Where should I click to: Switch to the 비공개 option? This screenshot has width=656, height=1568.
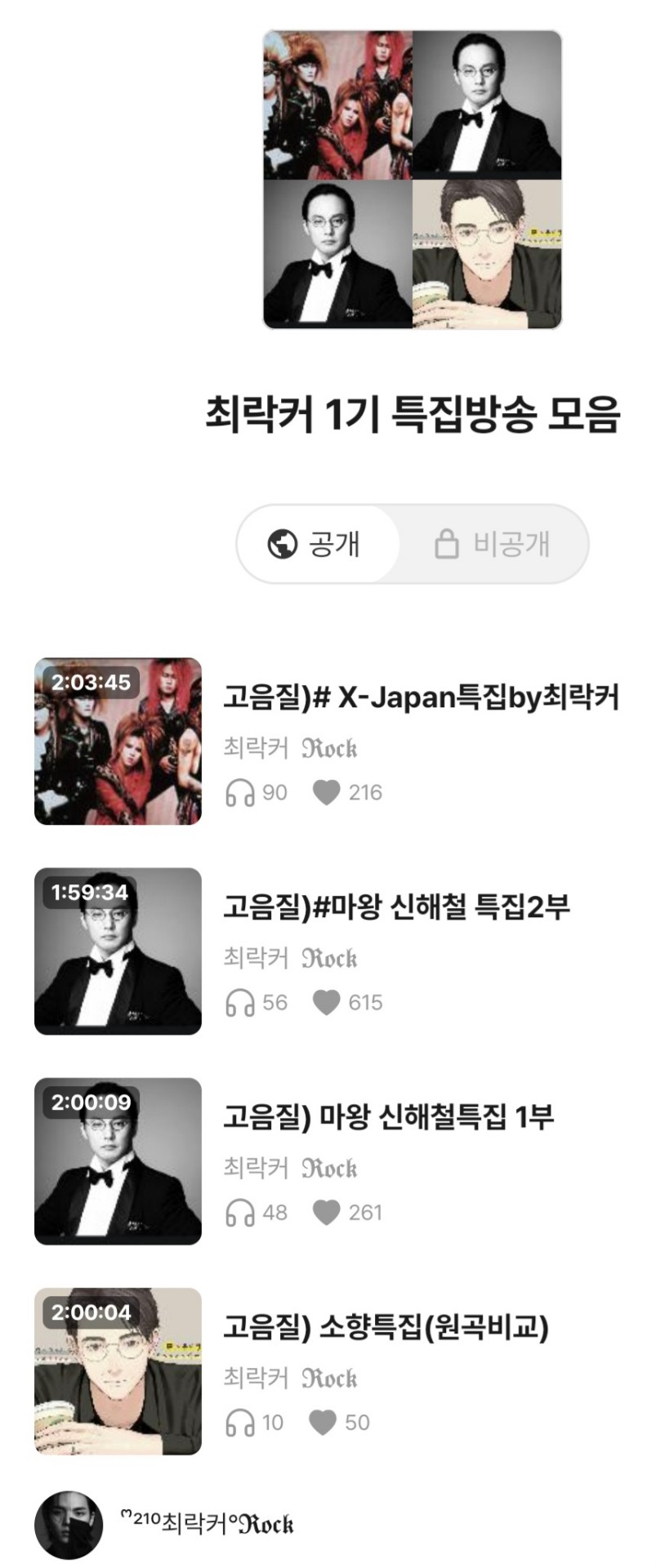pyautogui.click(x=493, y=544)
